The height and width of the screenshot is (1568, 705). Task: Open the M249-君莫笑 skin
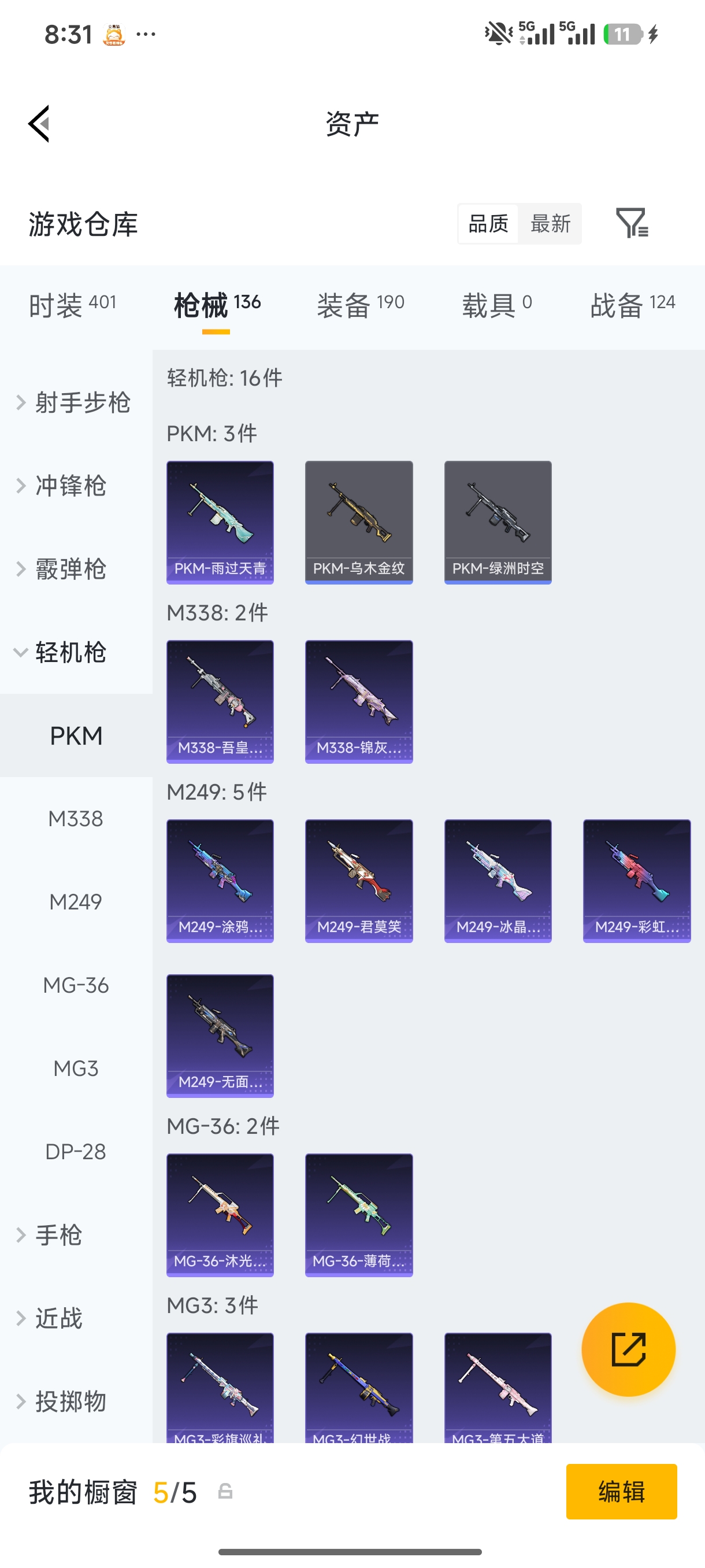(x=359, y=881)
